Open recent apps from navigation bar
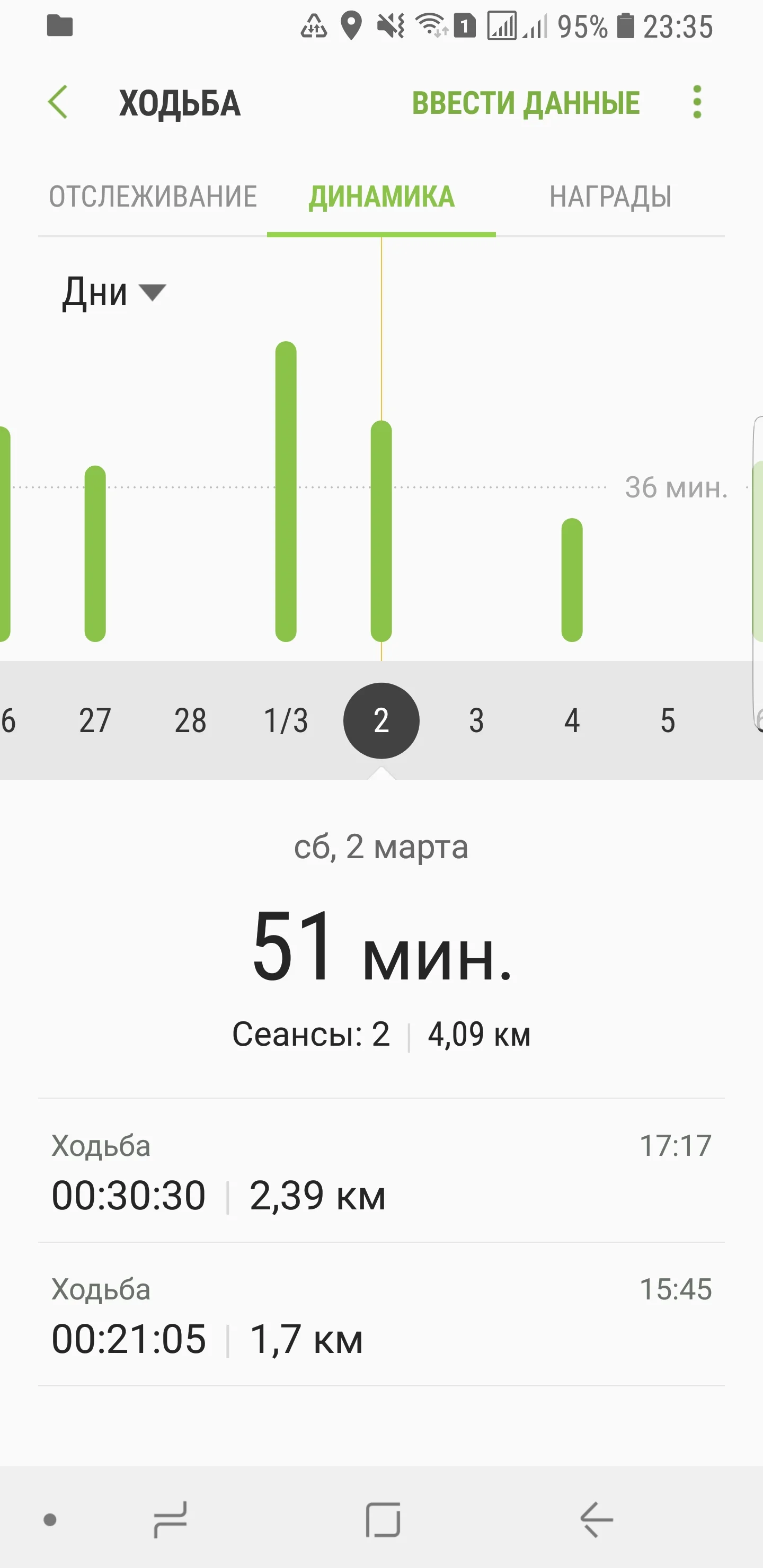 170,1519
